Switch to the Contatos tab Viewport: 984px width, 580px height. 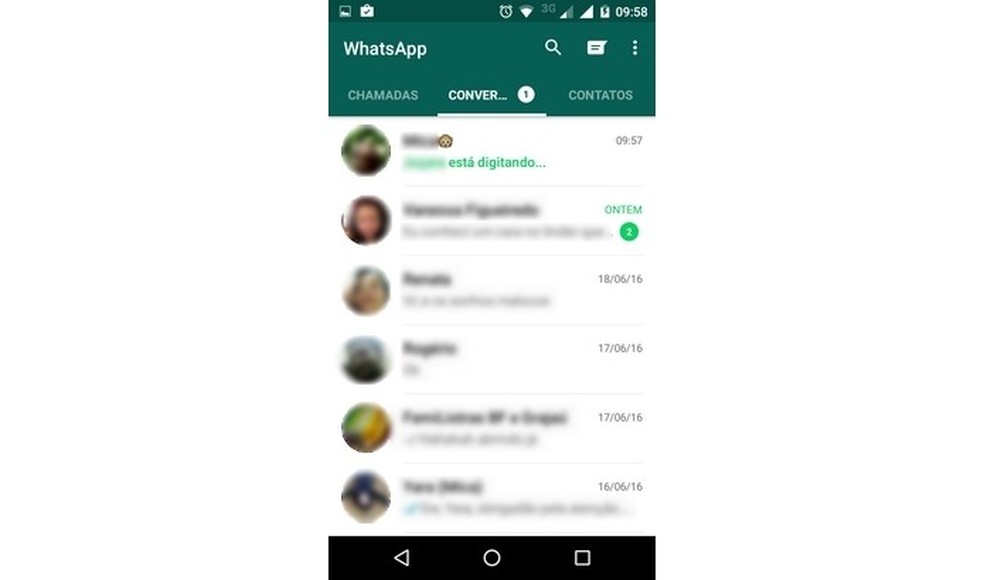[x=600, y=95]
